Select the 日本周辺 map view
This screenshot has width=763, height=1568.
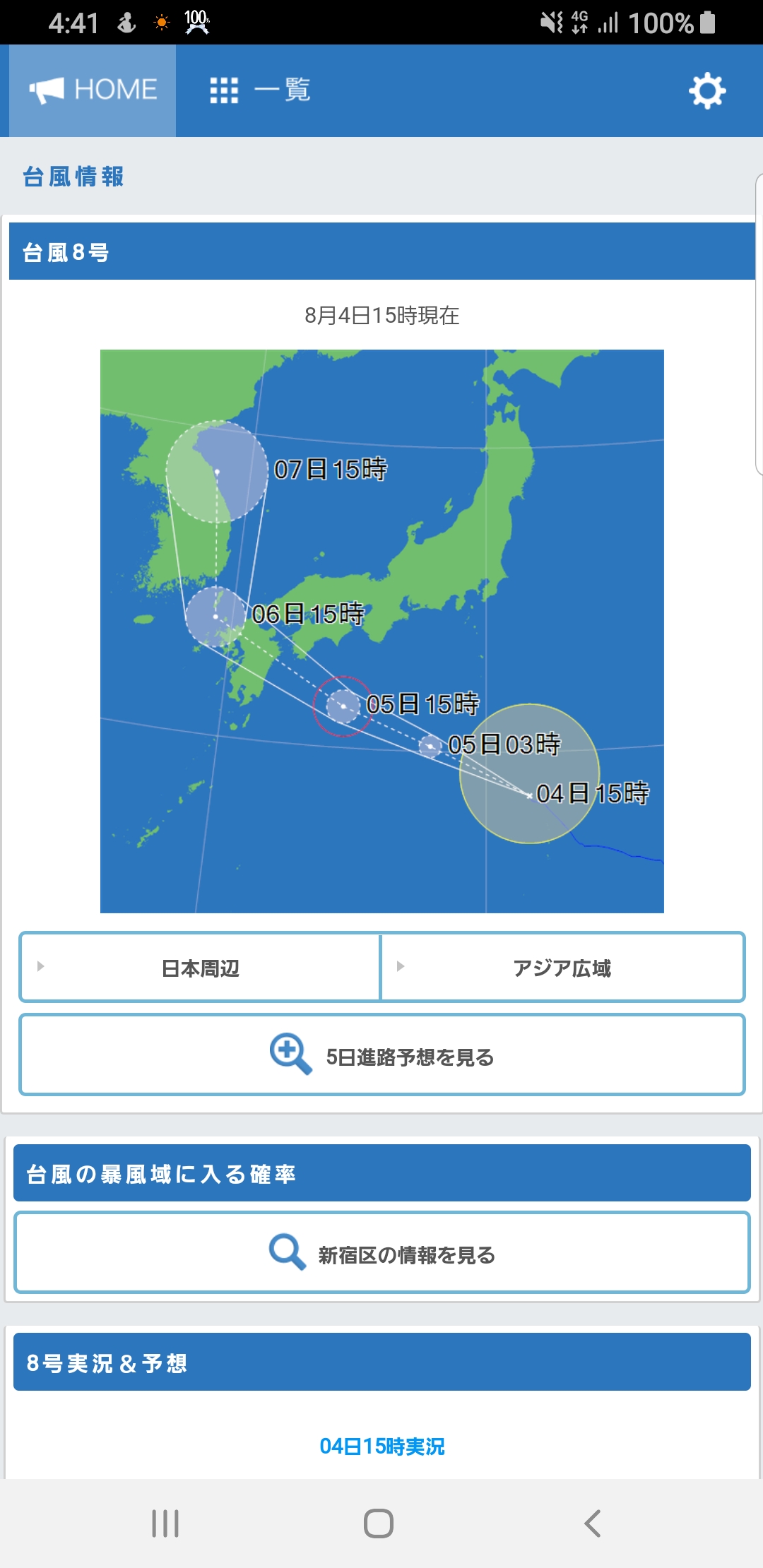click(x=201, y=968)
